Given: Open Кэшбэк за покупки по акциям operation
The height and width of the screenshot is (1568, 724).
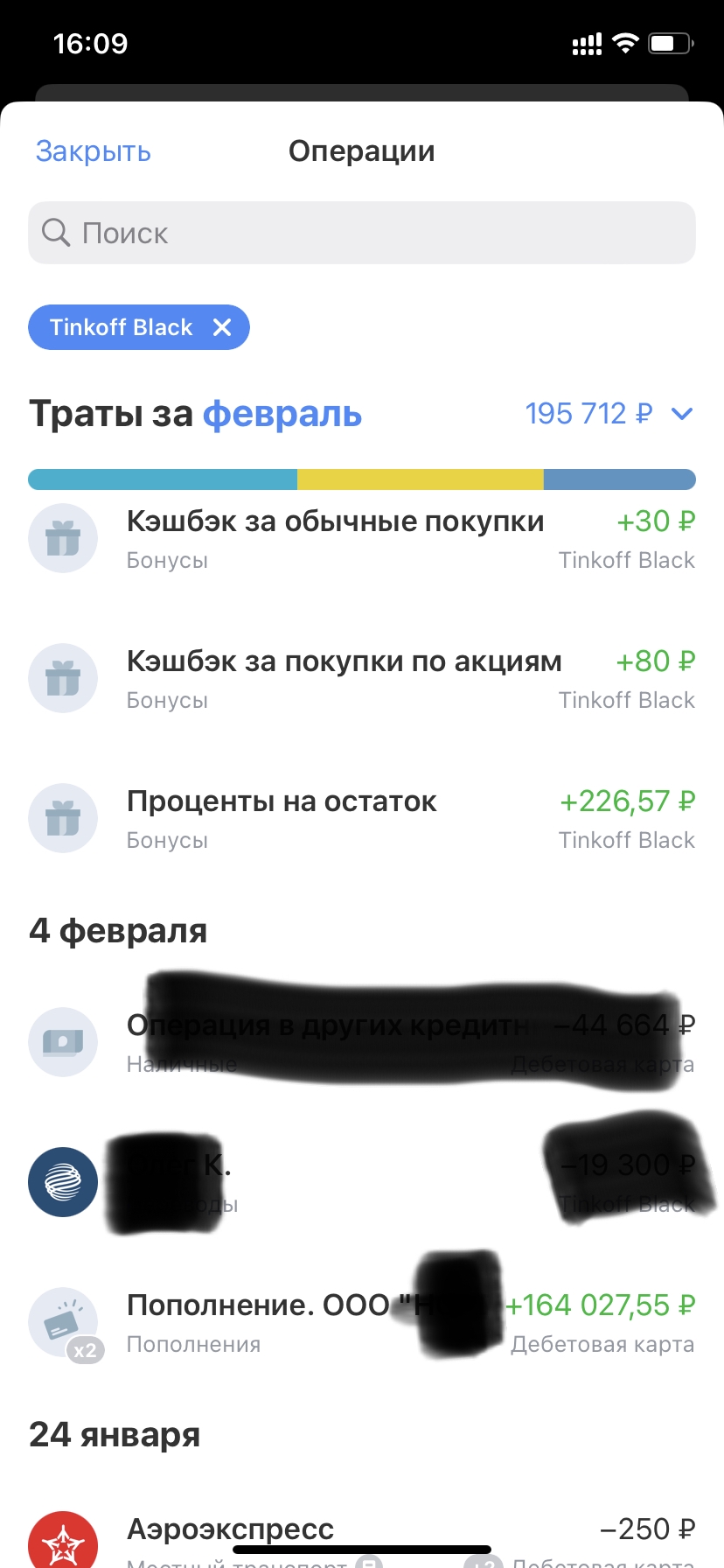Looking at the screenshot, I should 361,678.
